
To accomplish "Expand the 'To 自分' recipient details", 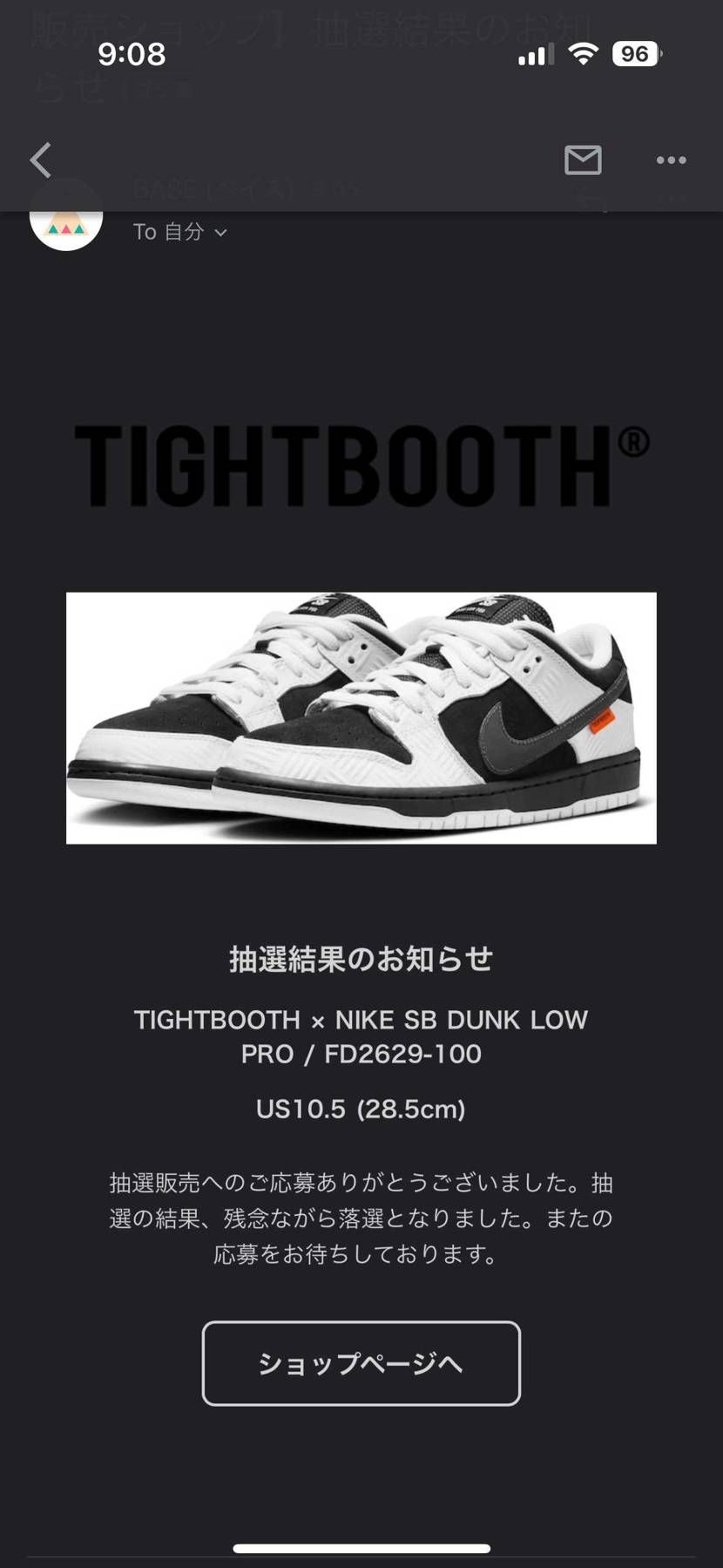I will [180, 232].
